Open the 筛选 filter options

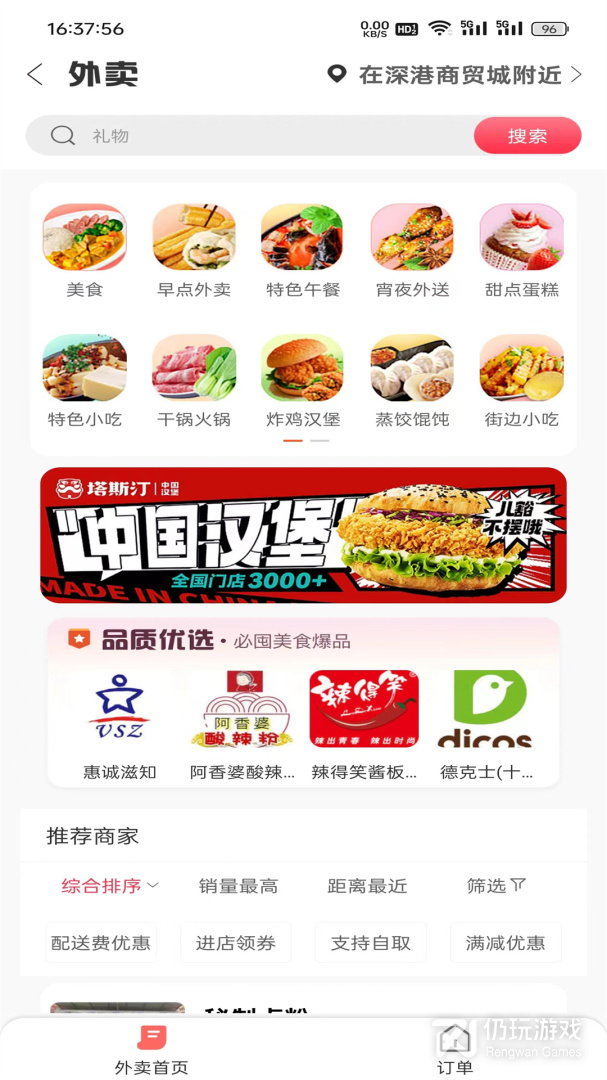point(496,886)
